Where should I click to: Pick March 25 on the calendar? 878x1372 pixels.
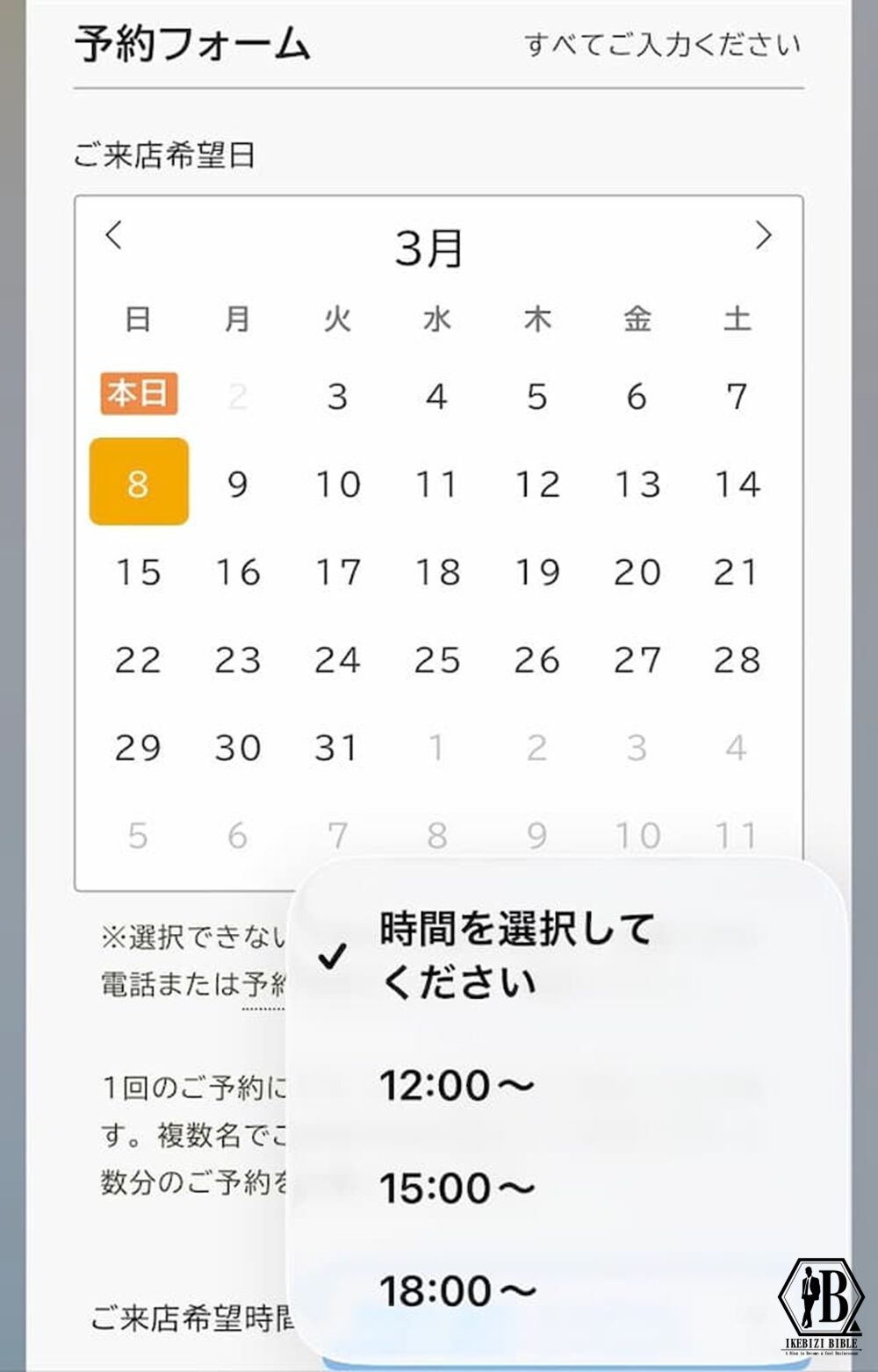pos(437,660)
